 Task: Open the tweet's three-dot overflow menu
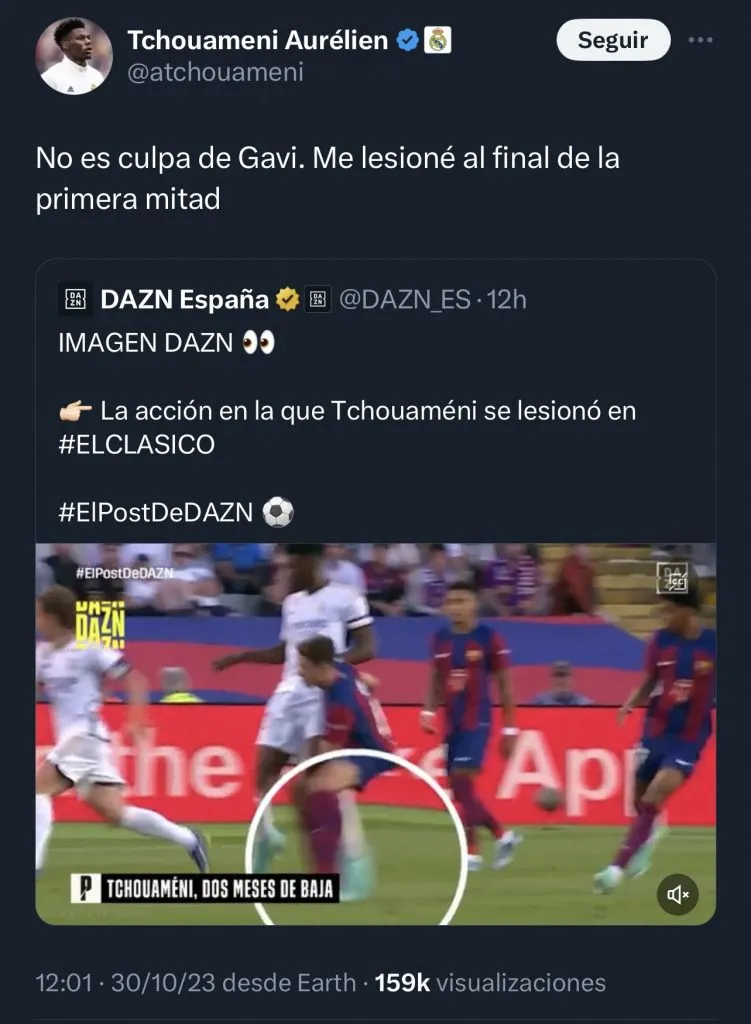point(703,40)
